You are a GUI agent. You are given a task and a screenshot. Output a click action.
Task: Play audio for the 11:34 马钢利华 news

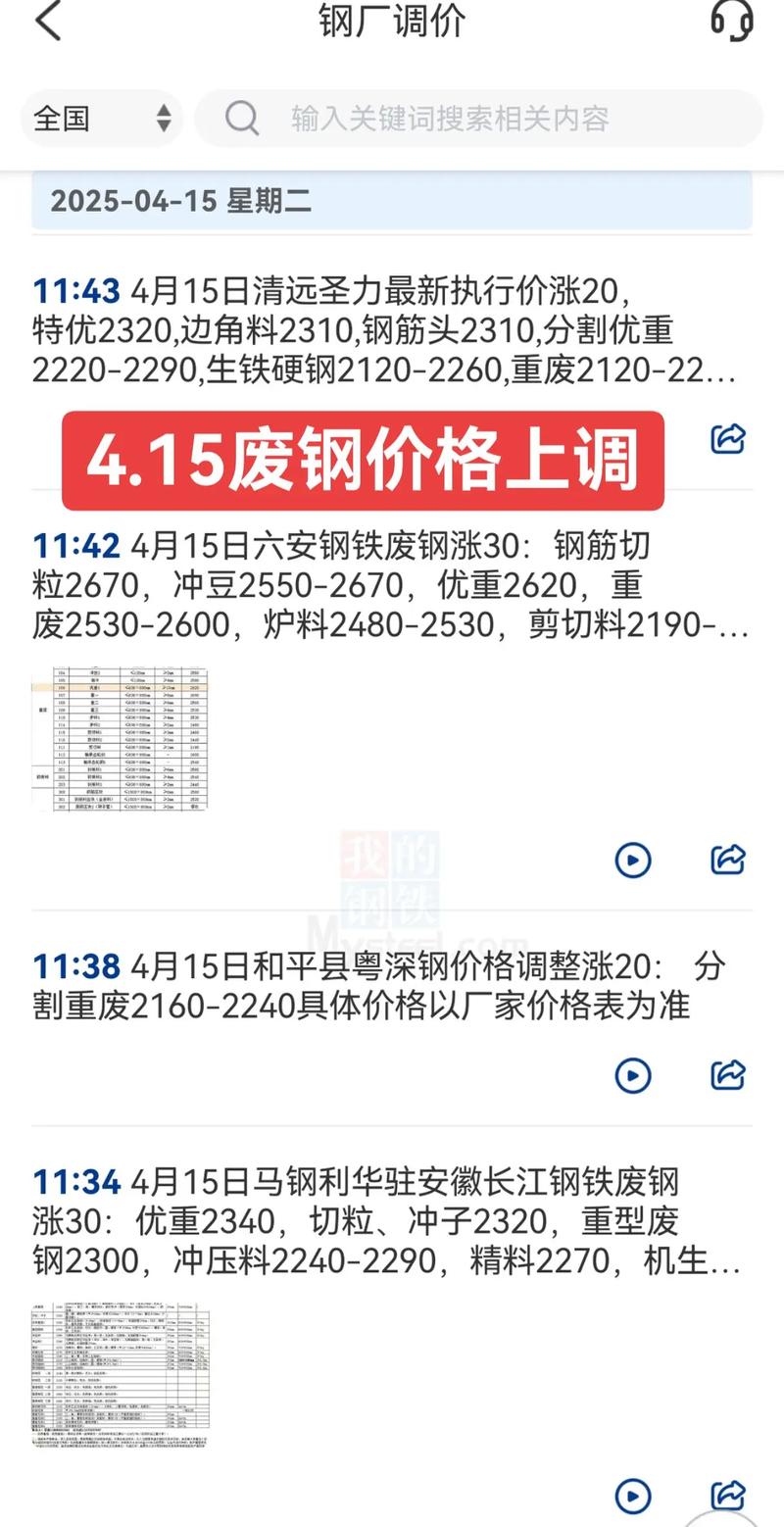click(x=633, y=1497)
